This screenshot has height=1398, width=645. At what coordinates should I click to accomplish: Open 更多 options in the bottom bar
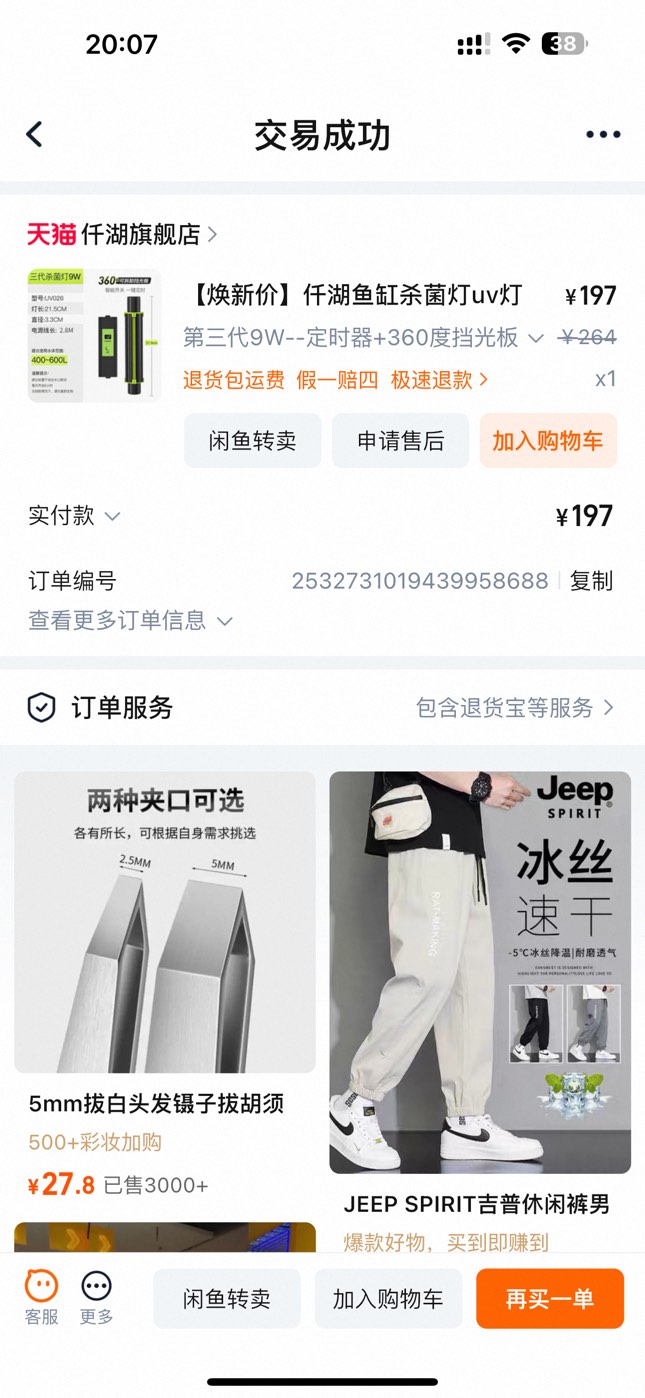click(96, 1297)
